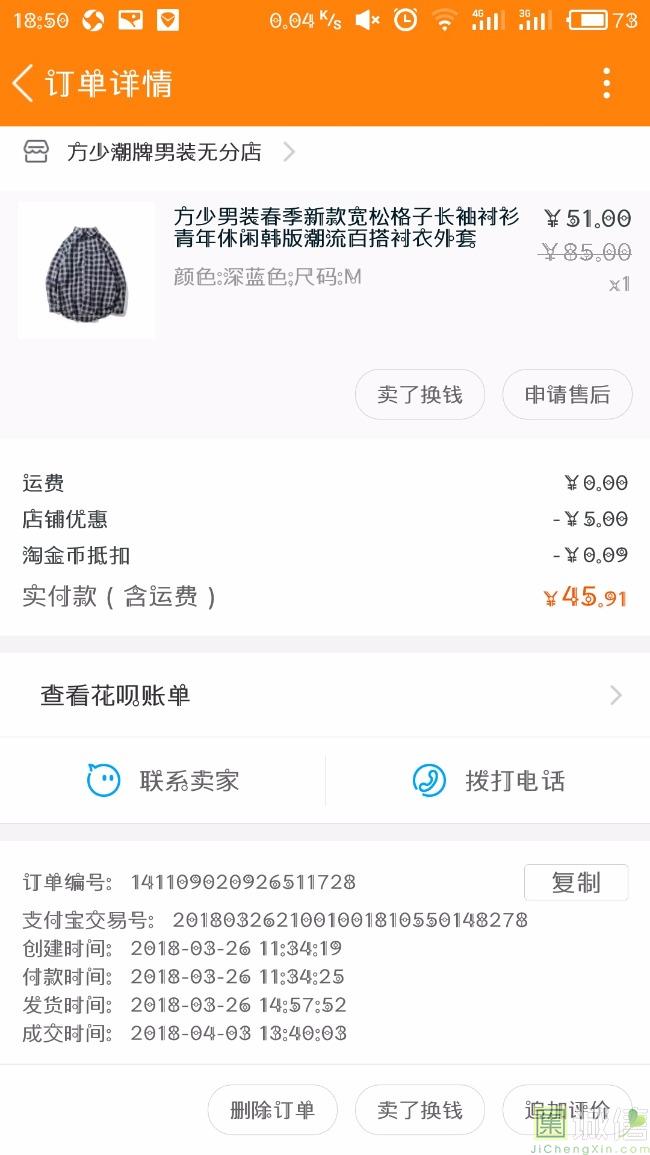Screen dimensions: 650x1155
Task: Tap the 申请售后 button
Action: 567,395
